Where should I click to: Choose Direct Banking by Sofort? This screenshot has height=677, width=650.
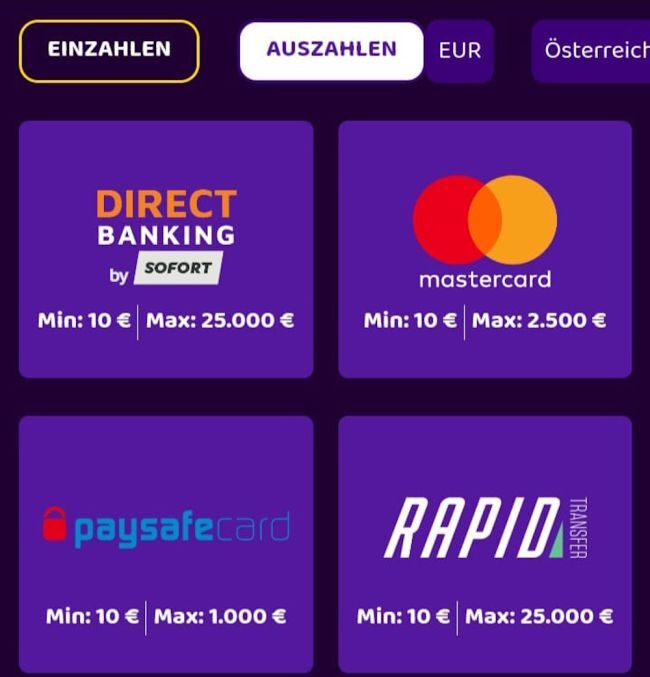(166, 249)
